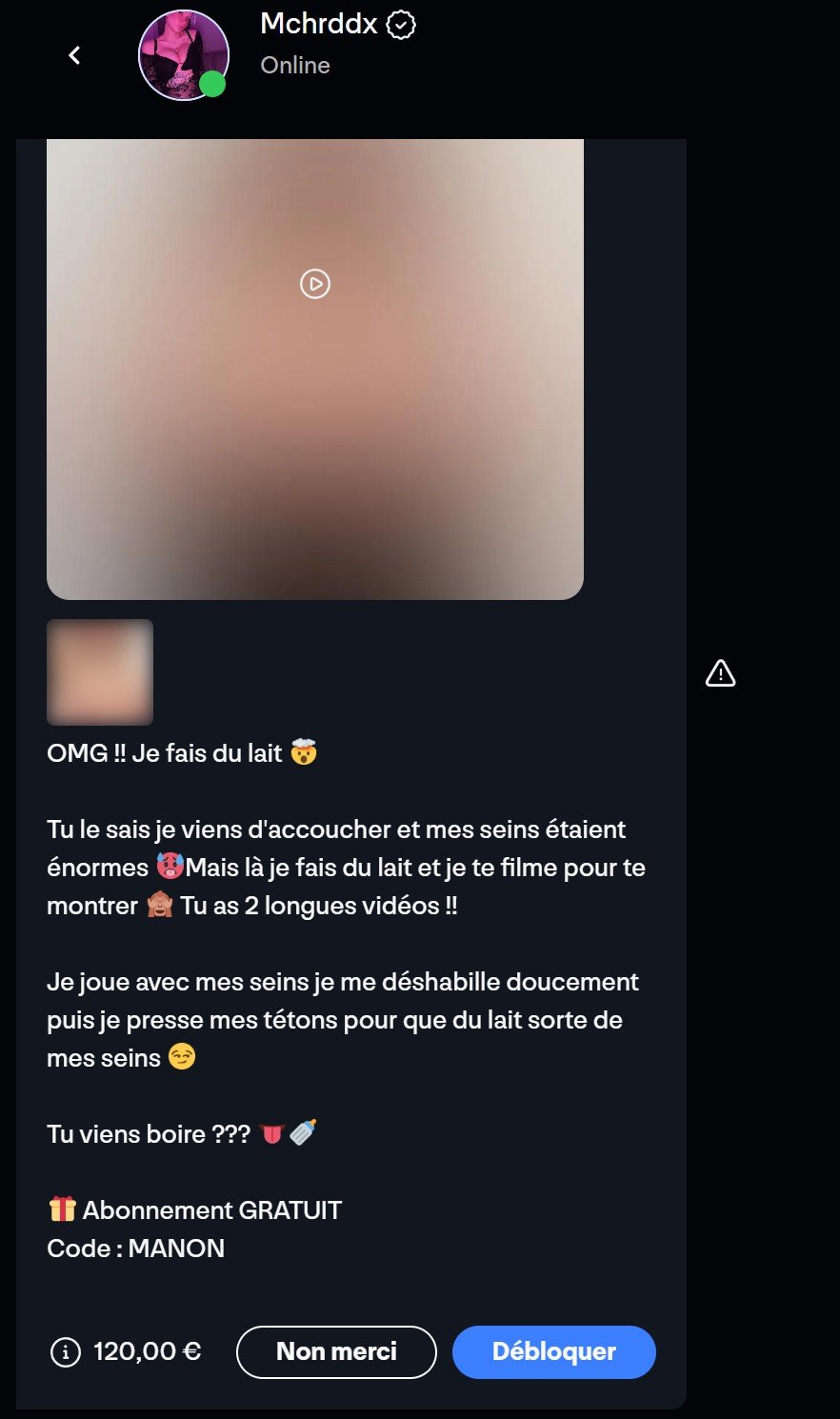The width and height of the screenshot is (840, 1419).
Task: Open the small blurred preview thumbnail
Action: coord(100,672)
